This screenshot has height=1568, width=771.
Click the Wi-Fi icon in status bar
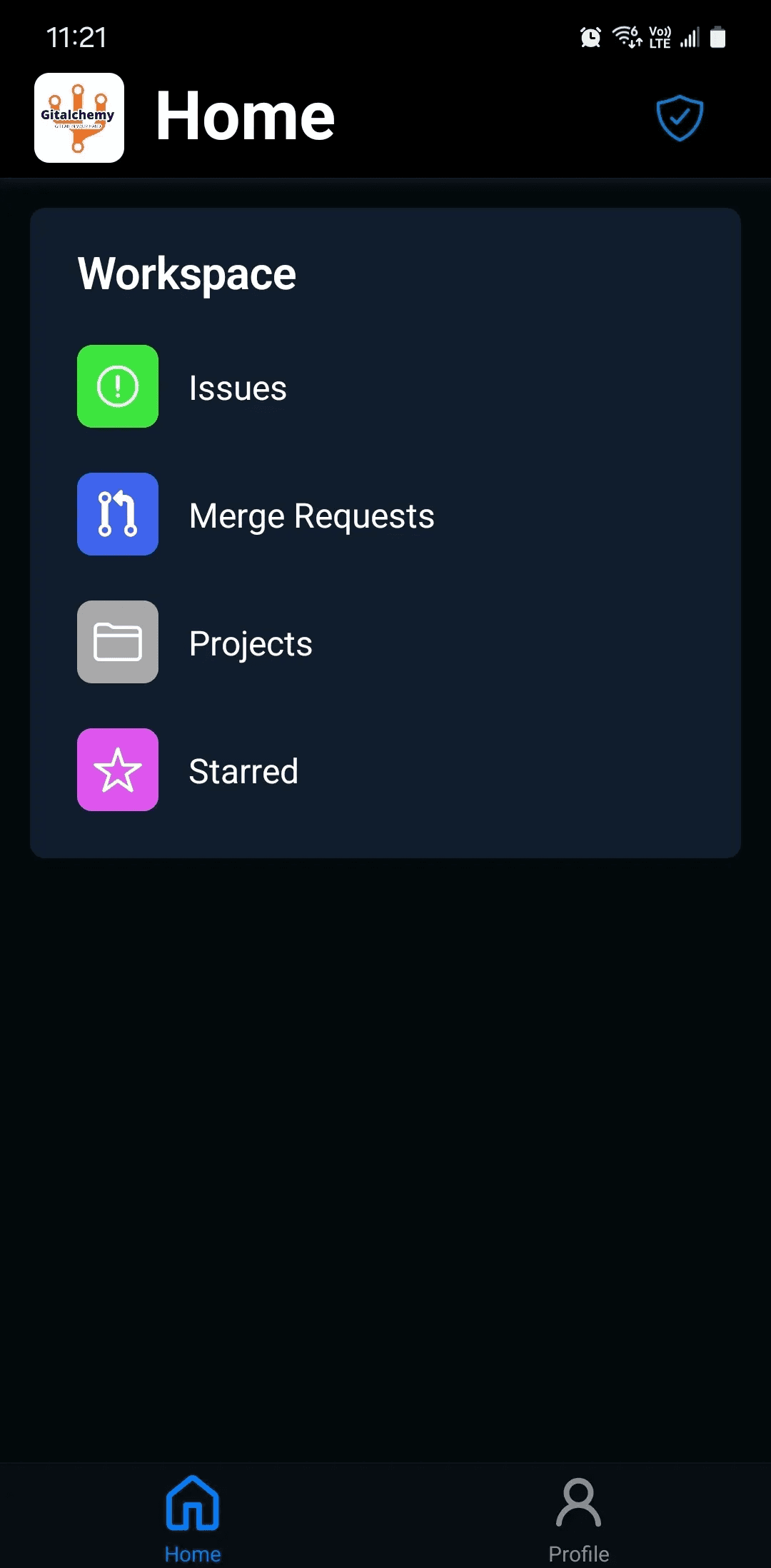pyautogui.click(x=626, y=37)
